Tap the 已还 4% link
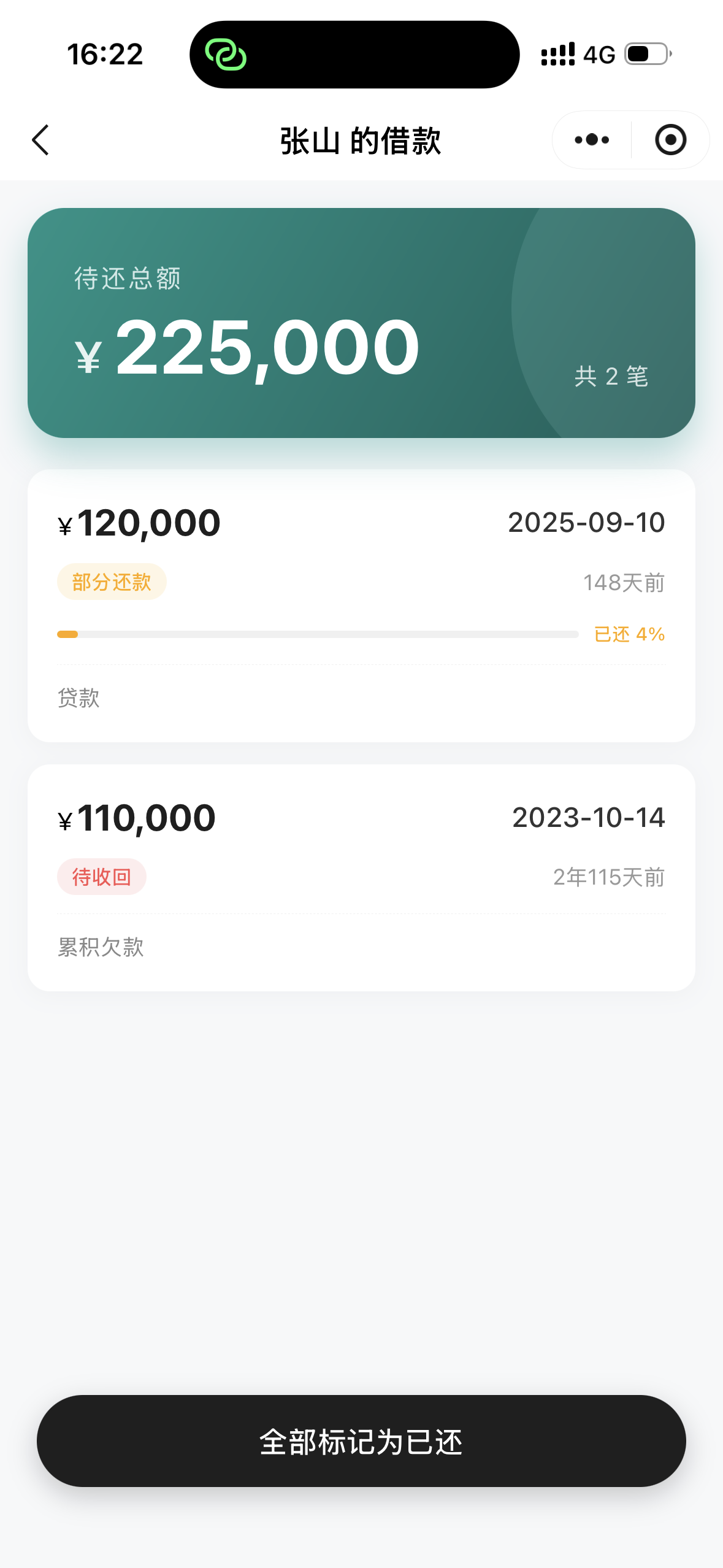 (629, 632)
